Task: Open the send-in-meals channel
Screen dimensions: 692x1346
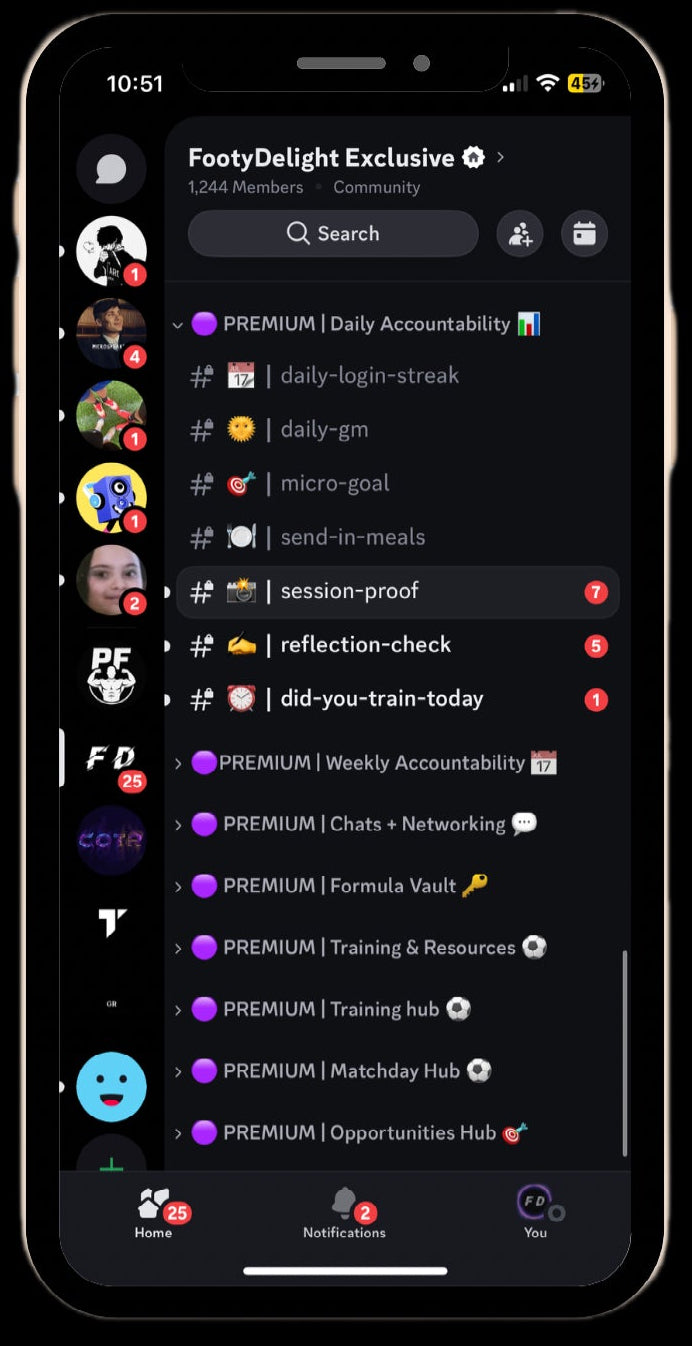Action: pos(352,538)
